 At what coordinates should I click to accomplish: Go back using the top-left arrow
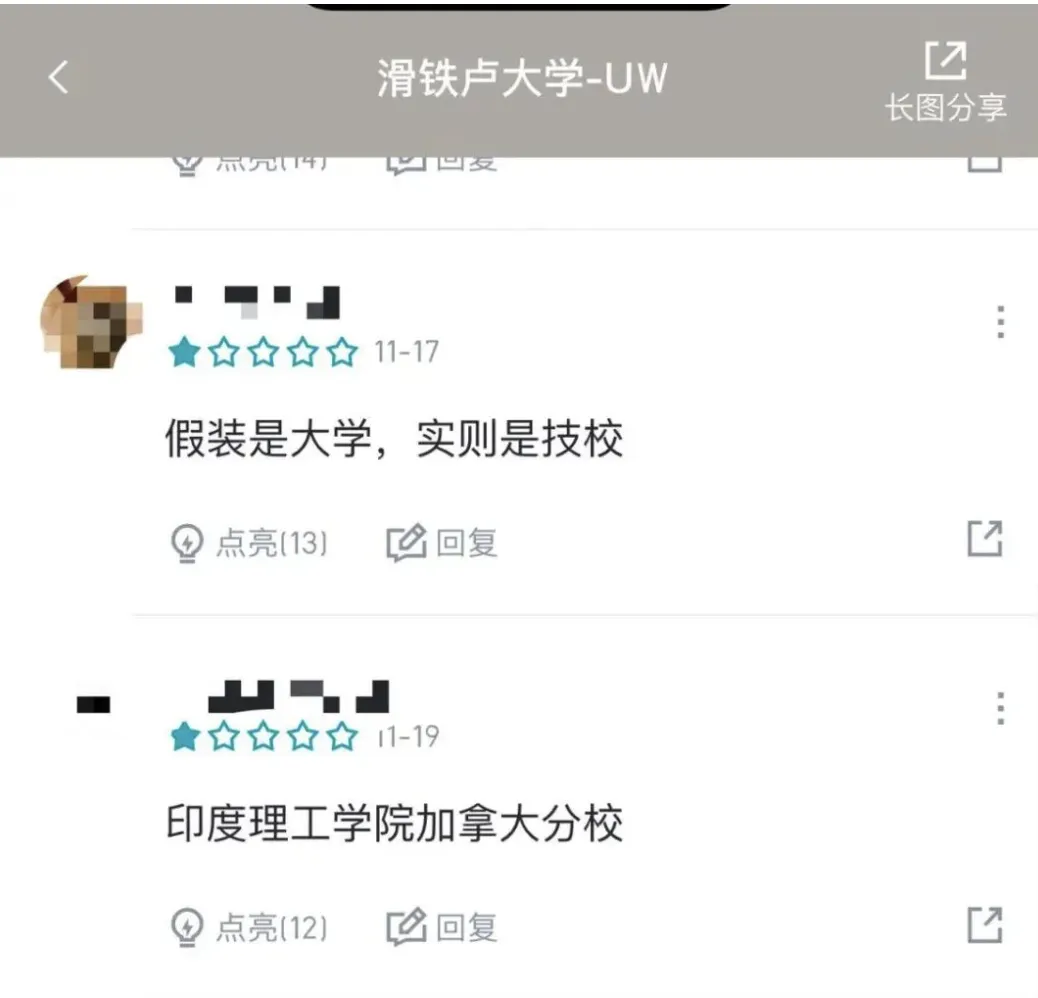tap(59, 77)
